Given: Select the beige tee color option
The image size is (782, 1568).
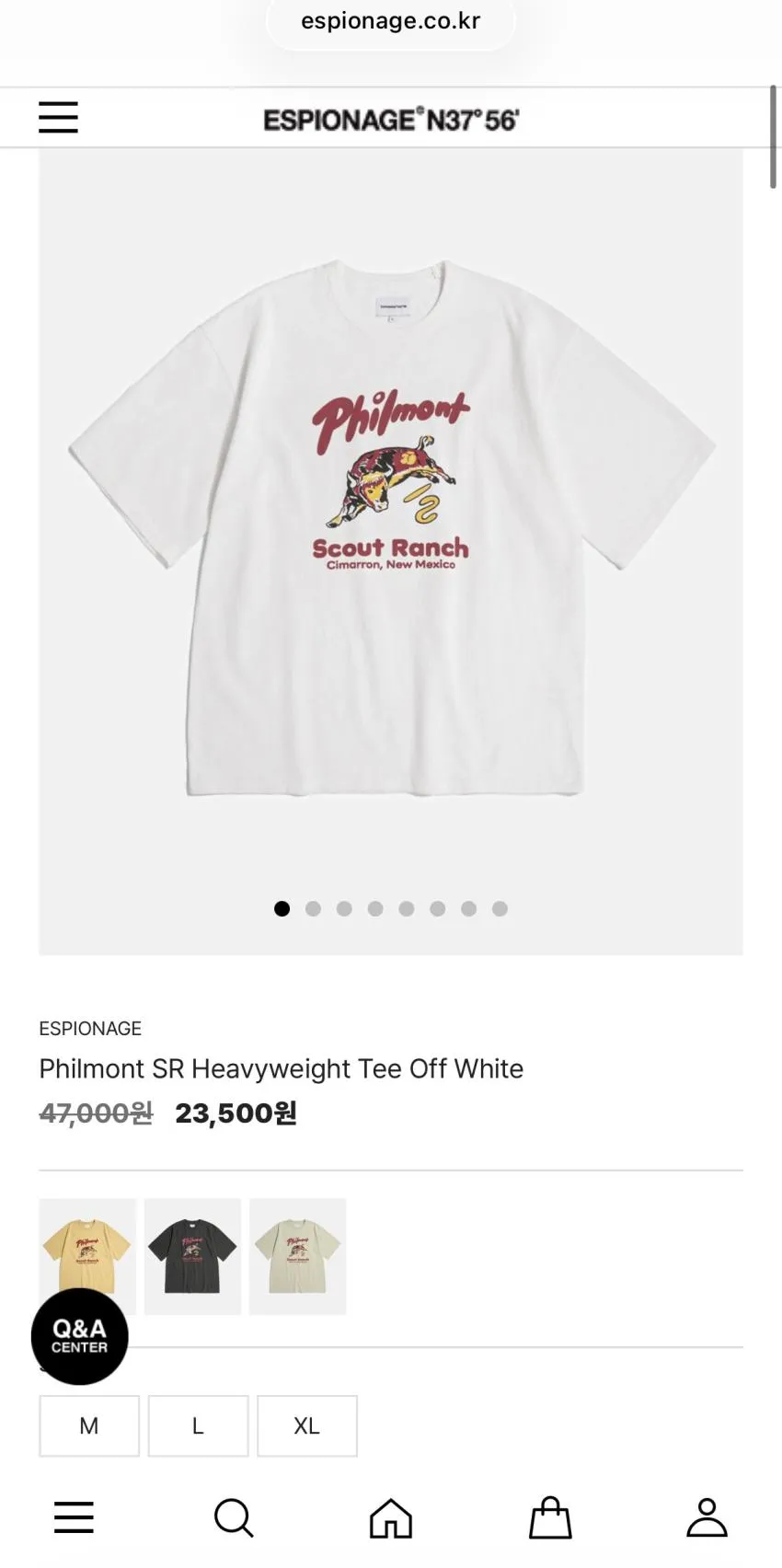Looking at the screenshot, I should click(297, 1256).
